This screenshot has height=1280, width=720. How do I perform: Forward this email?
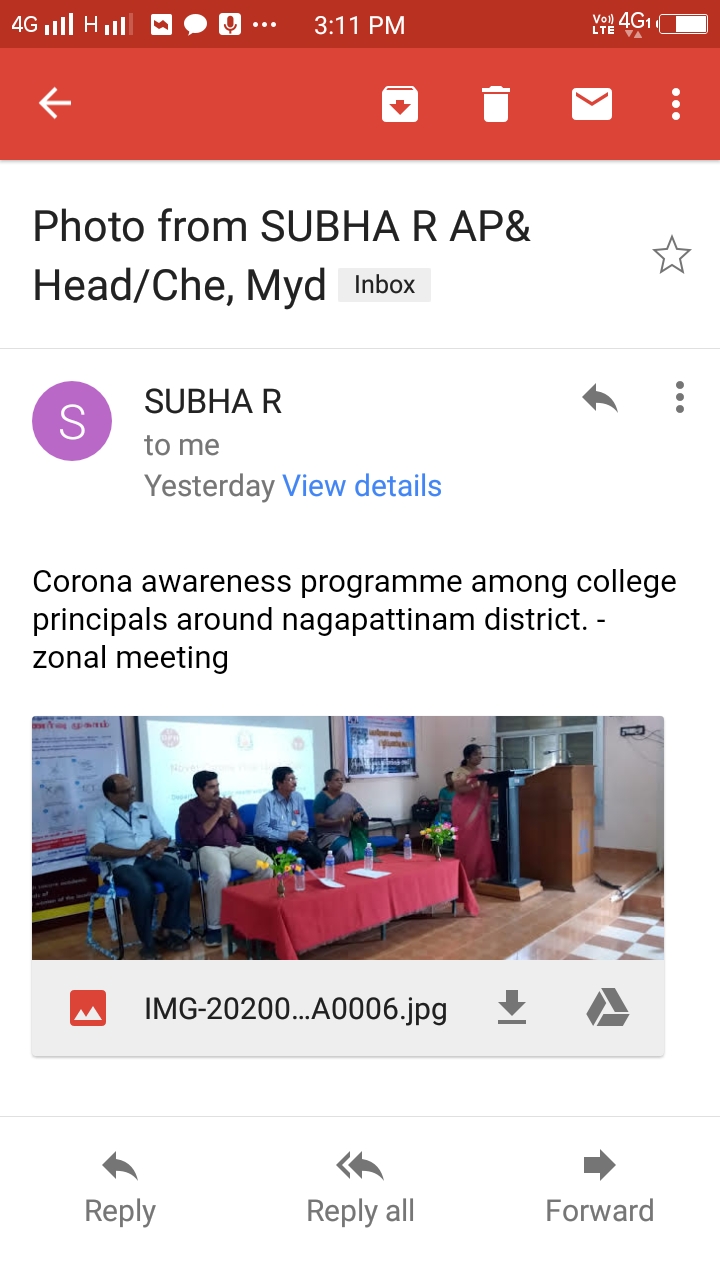599,1188
